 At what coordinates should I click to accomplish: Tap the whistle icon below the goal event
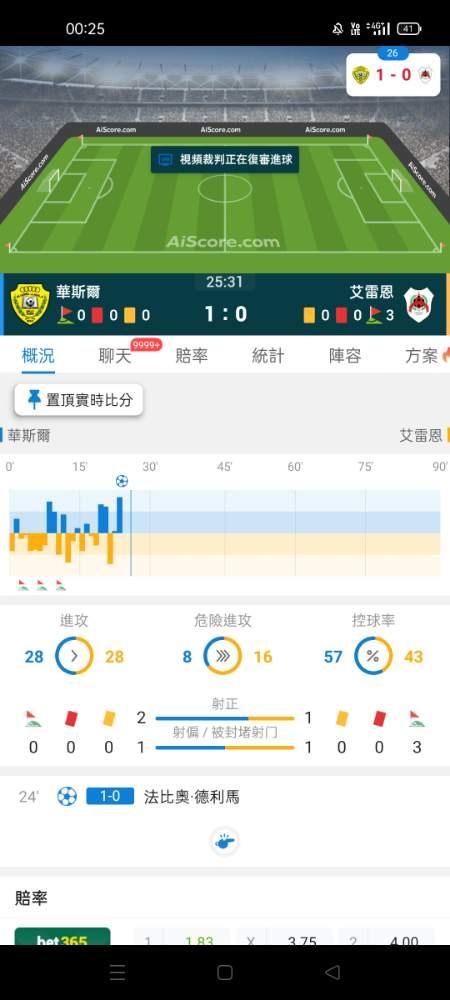[224, 842]
